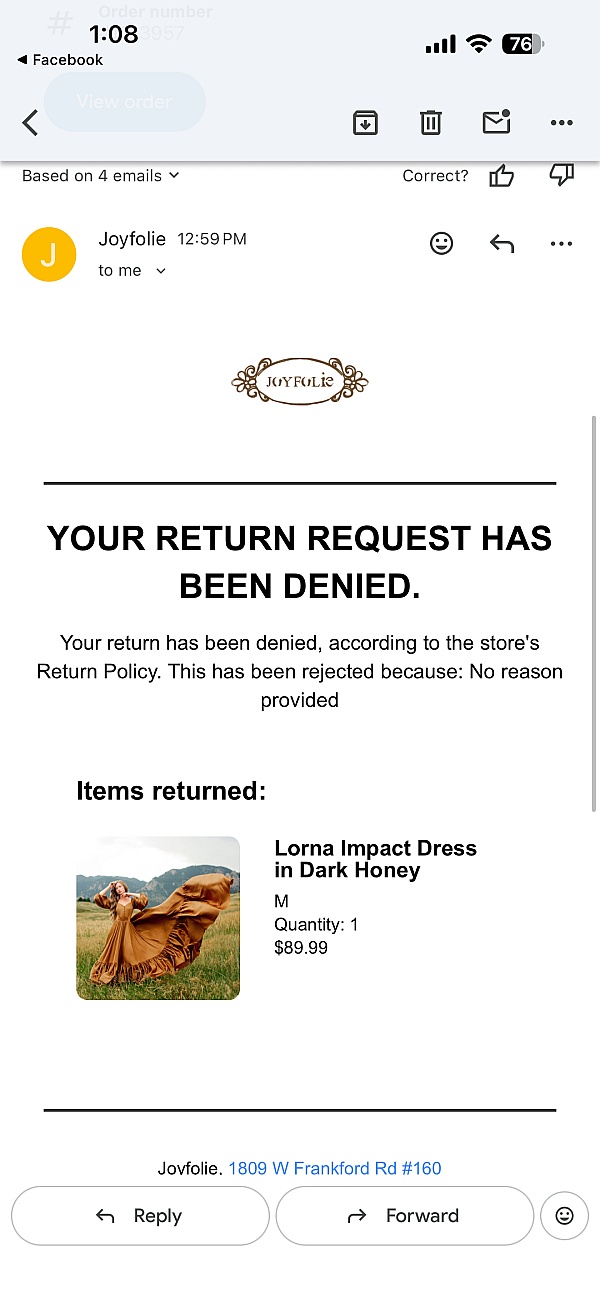
Task: Tap the reply arrow beside the sender name
Action: (501, 243)
